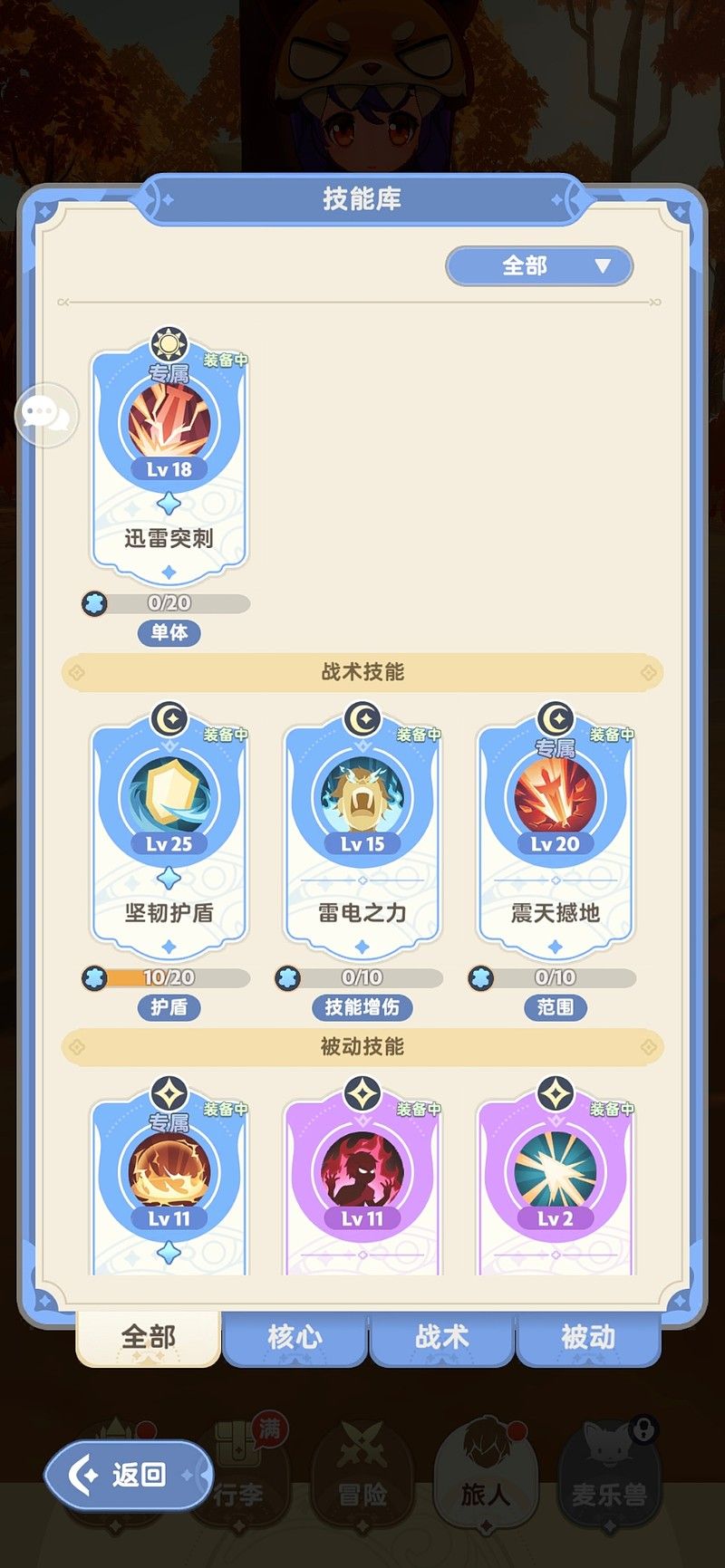Open the 全部 filter dropdown
Screen dimensions: 725x1568
coord(539,266)
